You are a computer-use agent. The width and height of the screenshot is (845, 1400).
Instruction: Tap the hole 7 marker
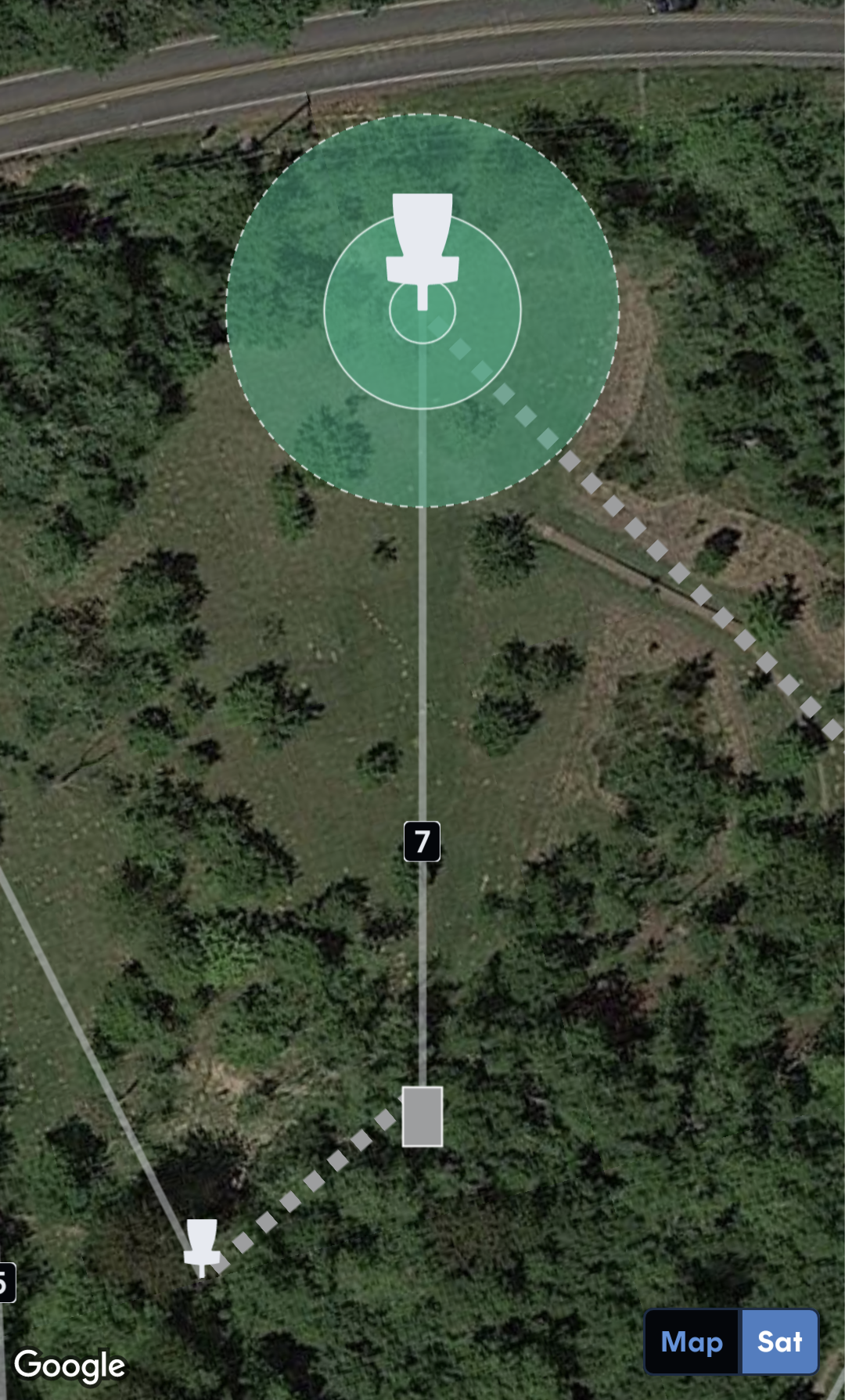[422, 841]
